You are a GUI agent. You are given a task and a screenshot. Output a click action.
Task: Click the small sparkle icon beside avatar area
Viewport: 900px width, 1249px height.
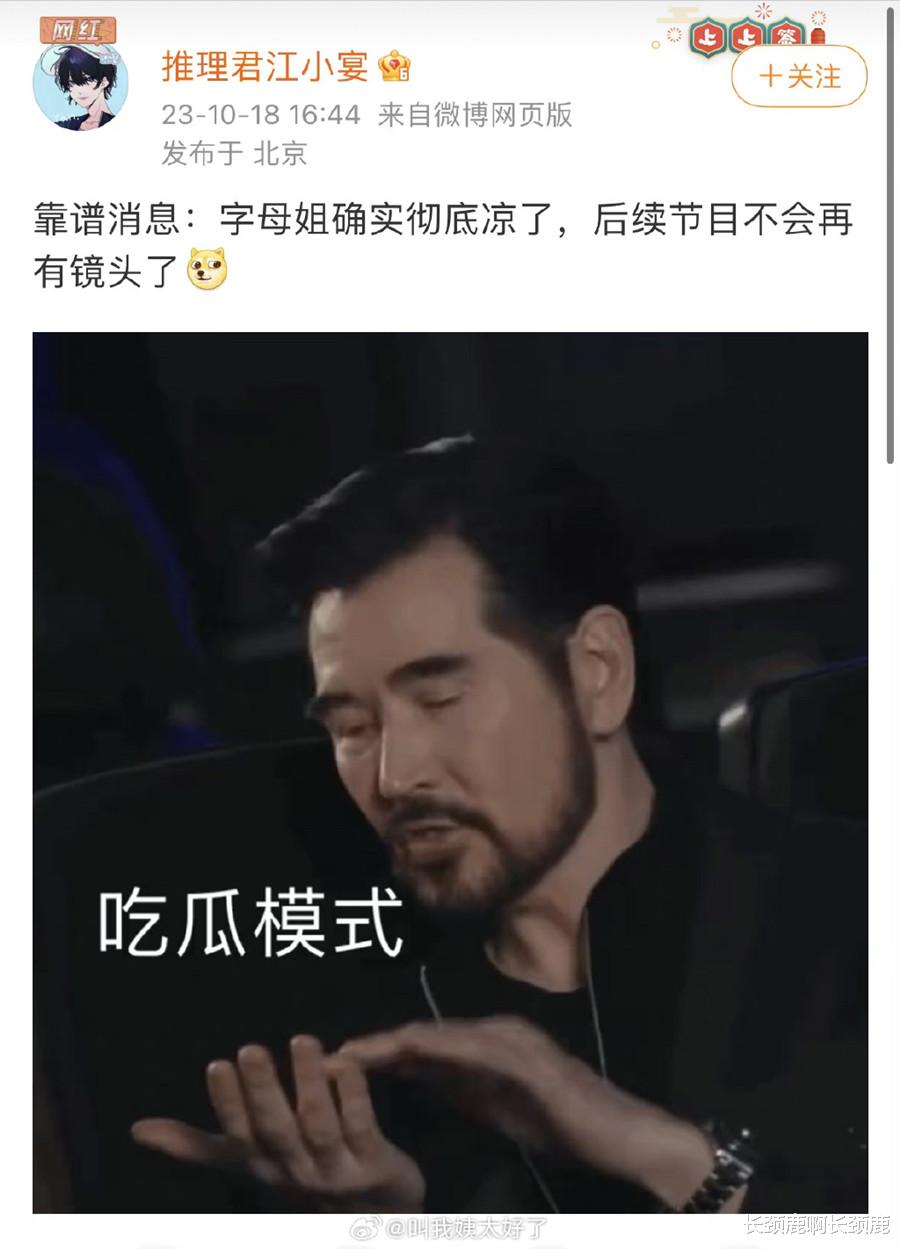pos(672,35)
